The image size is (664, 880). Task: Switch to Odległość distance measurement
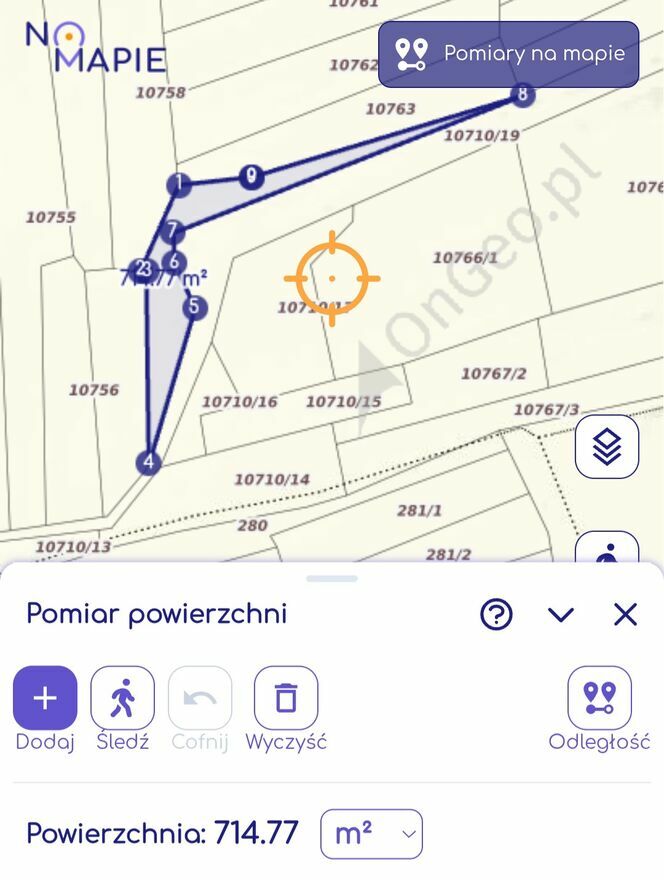pyautogui.click(x=599, y=698)
